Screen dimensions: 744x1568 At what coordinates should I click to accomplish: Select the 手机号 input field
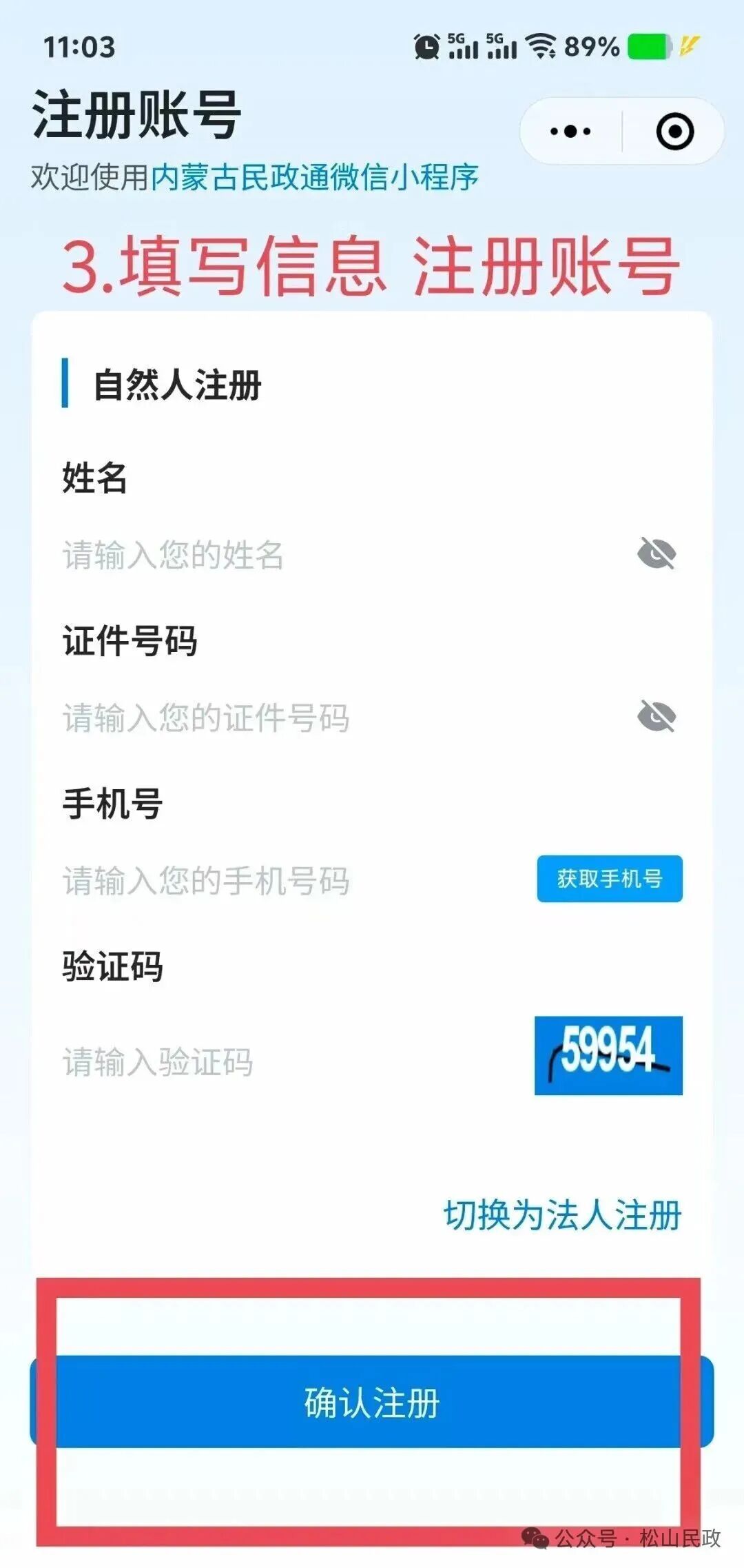click(289, 880)
